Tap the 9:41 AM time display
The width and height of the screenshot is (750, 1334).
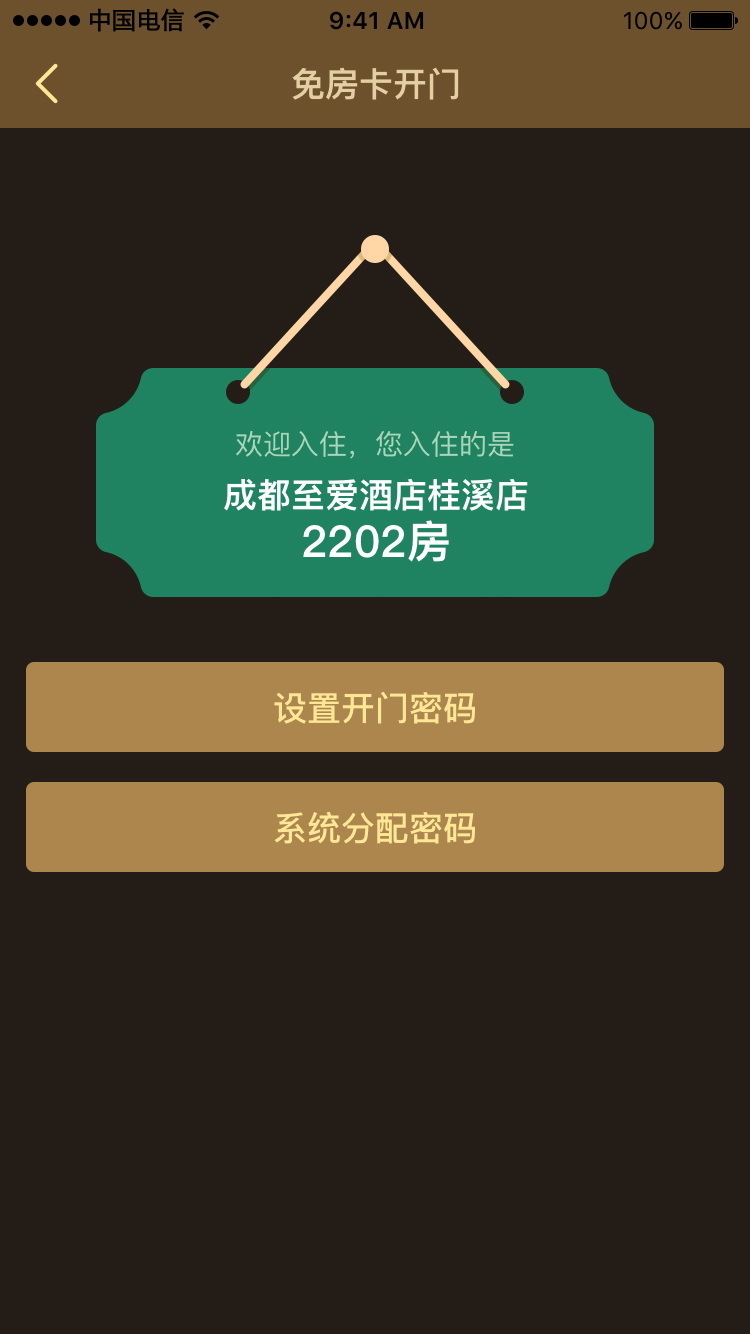[375, 18]
